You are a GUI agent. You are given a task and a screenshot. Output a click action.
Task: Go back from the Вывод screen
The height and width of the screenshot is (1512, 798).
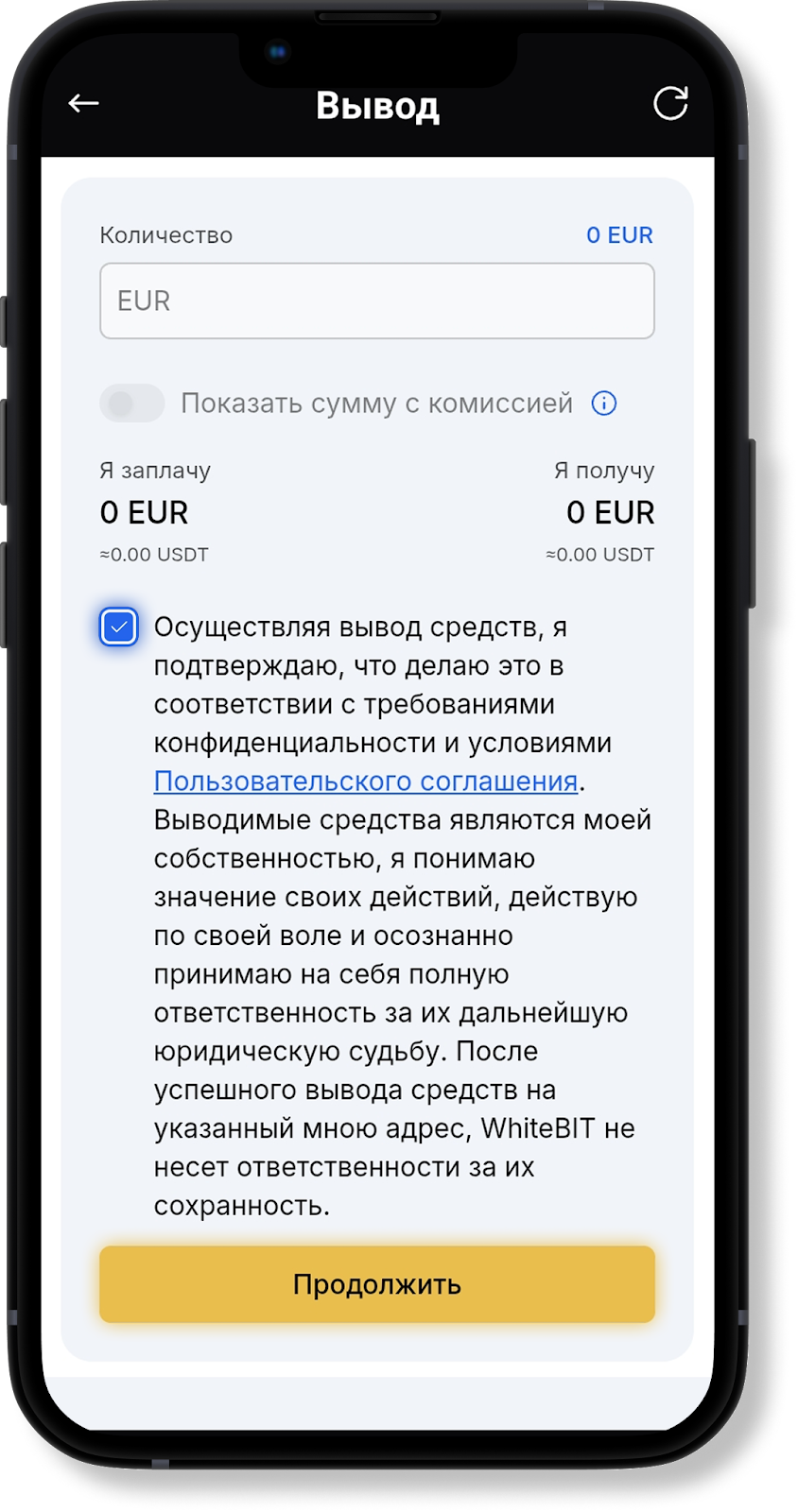[x=83, y=103]
